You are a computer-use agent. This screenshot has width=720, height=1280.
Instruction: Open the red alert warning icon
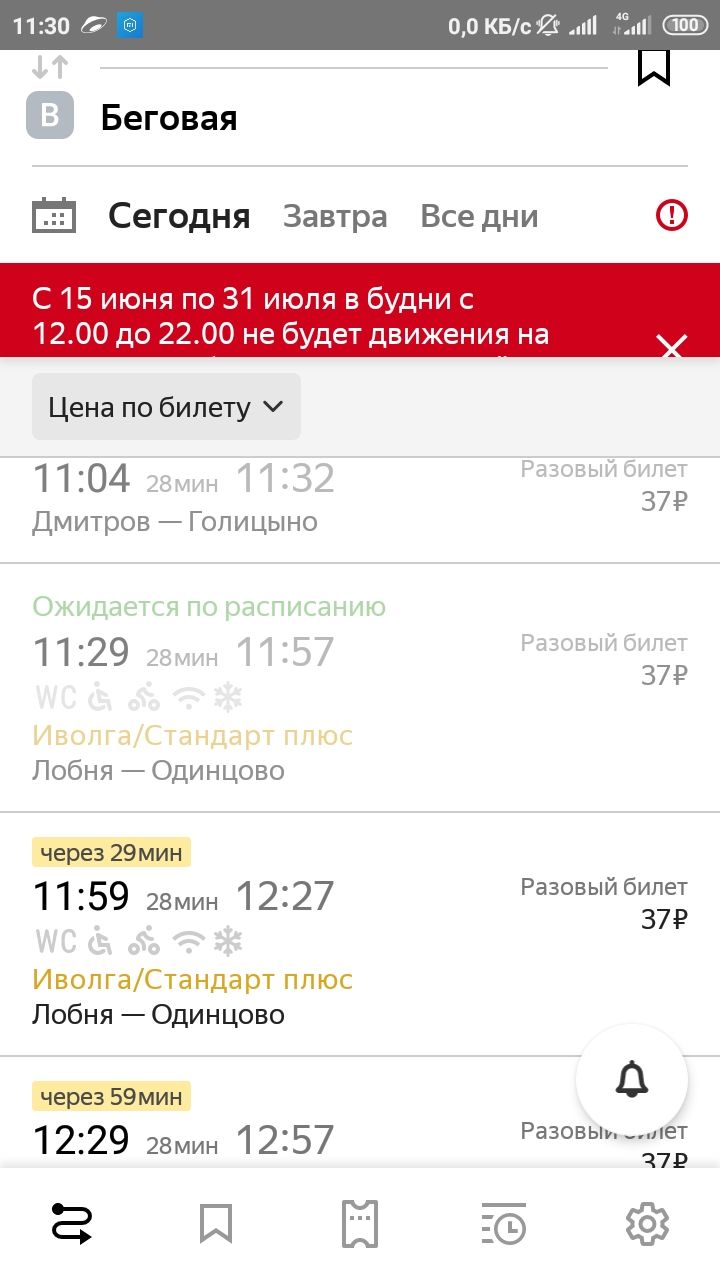click(x=672, y=215)
